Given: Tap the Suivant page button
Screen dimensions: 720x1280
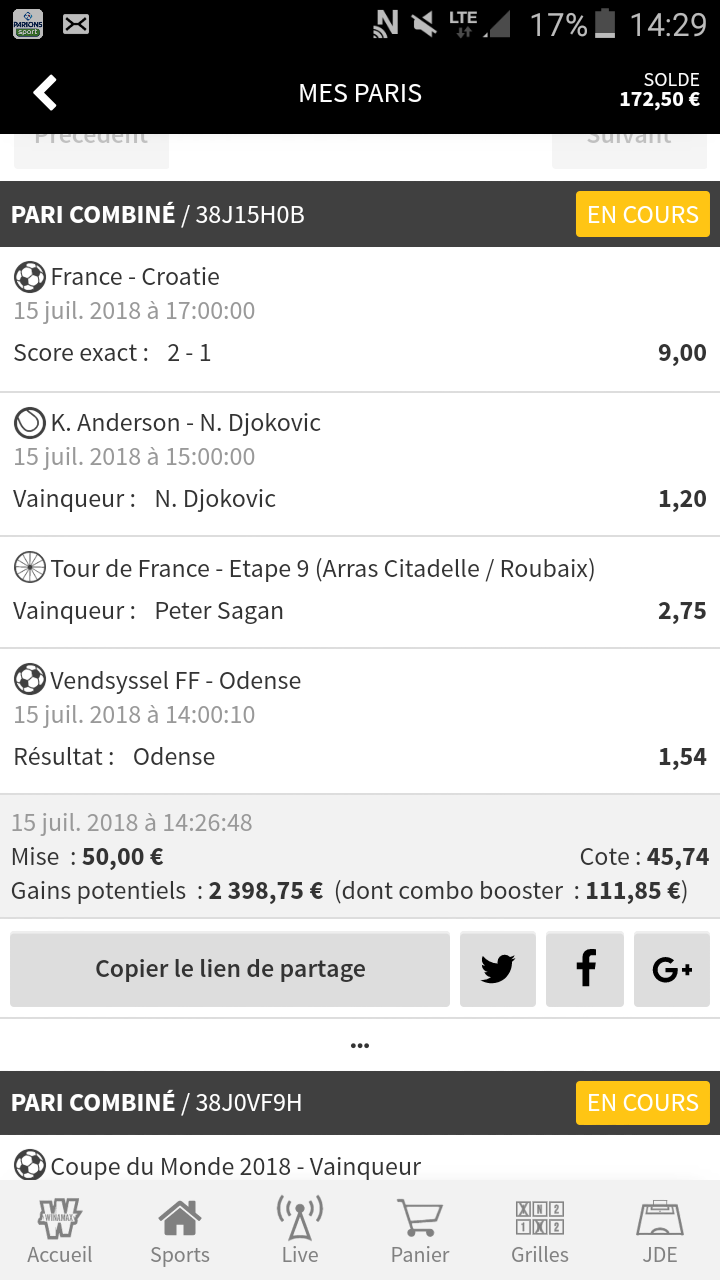Looking at the screenshot, I should (x=629, y=150).
